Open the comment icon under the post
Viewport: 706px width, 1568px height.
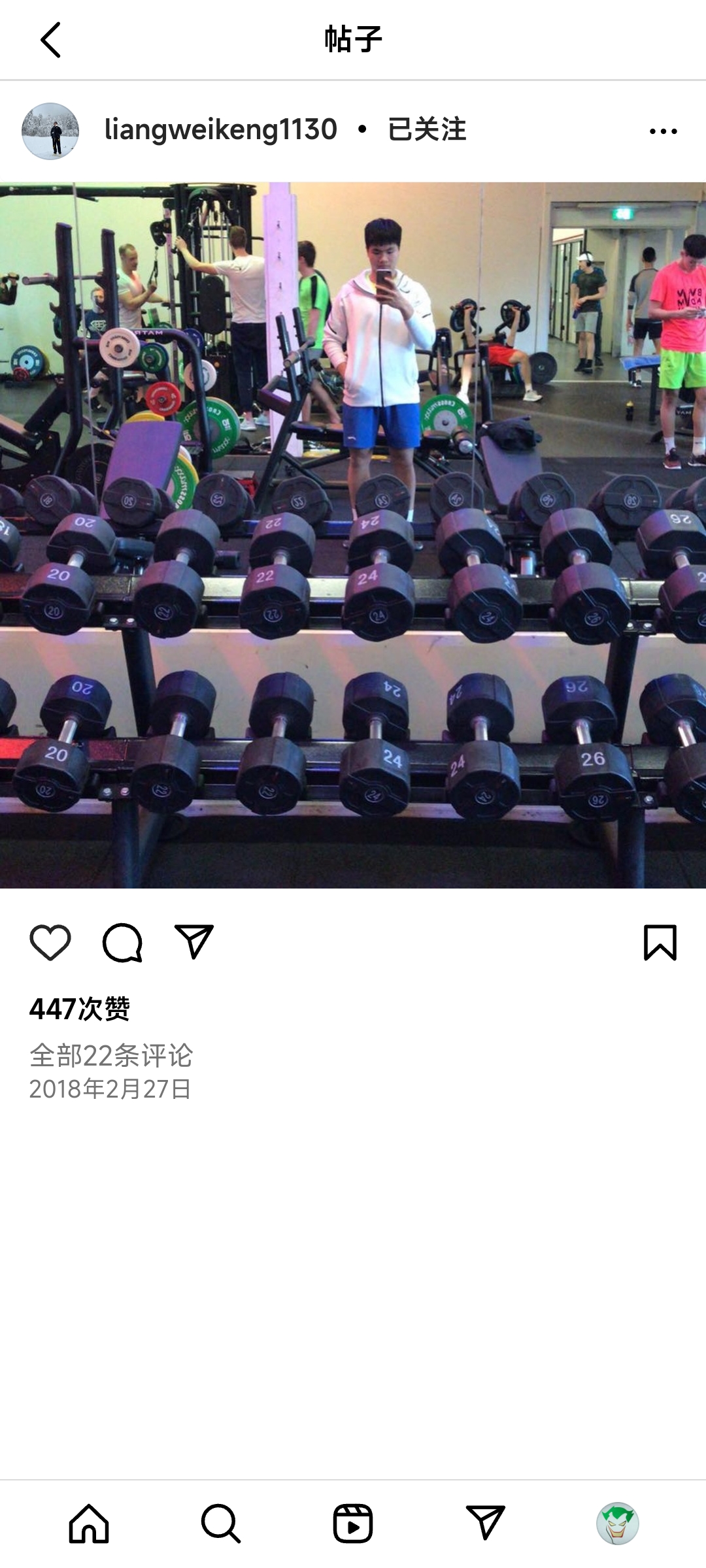coord(122,942)
